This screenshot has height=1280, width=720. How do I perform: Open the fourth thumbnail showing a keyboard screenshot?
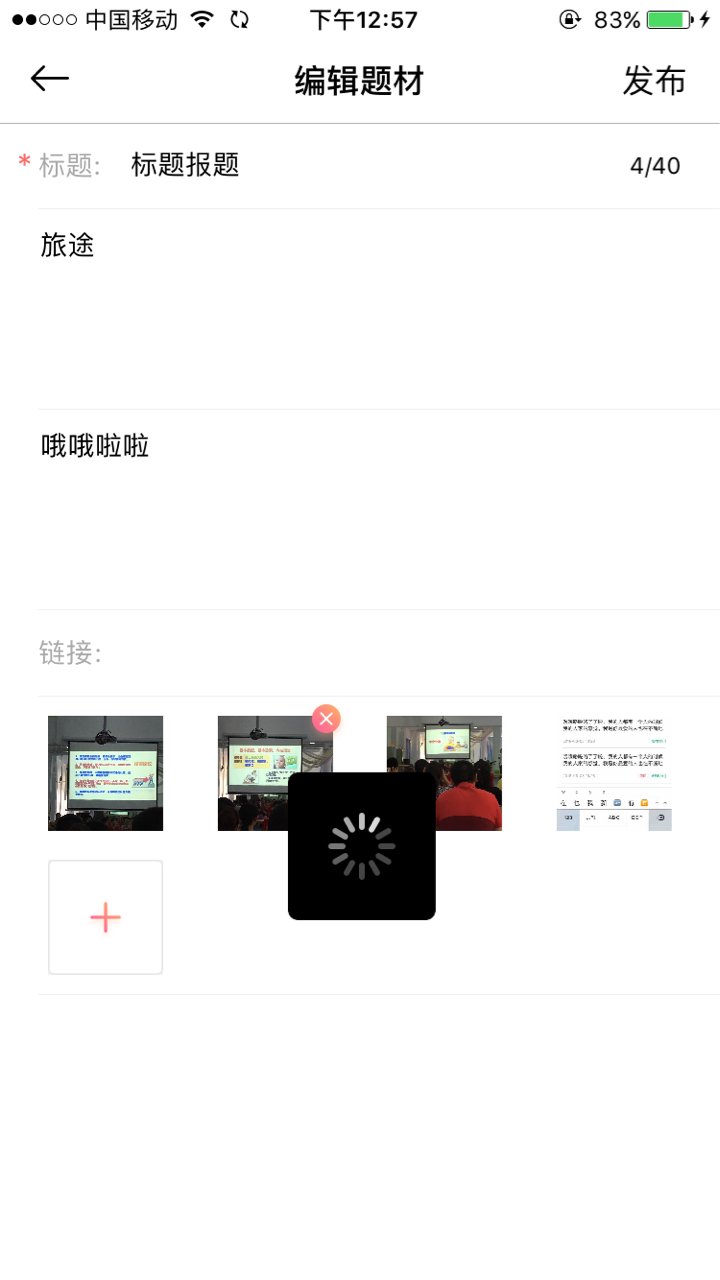(614, 773)
